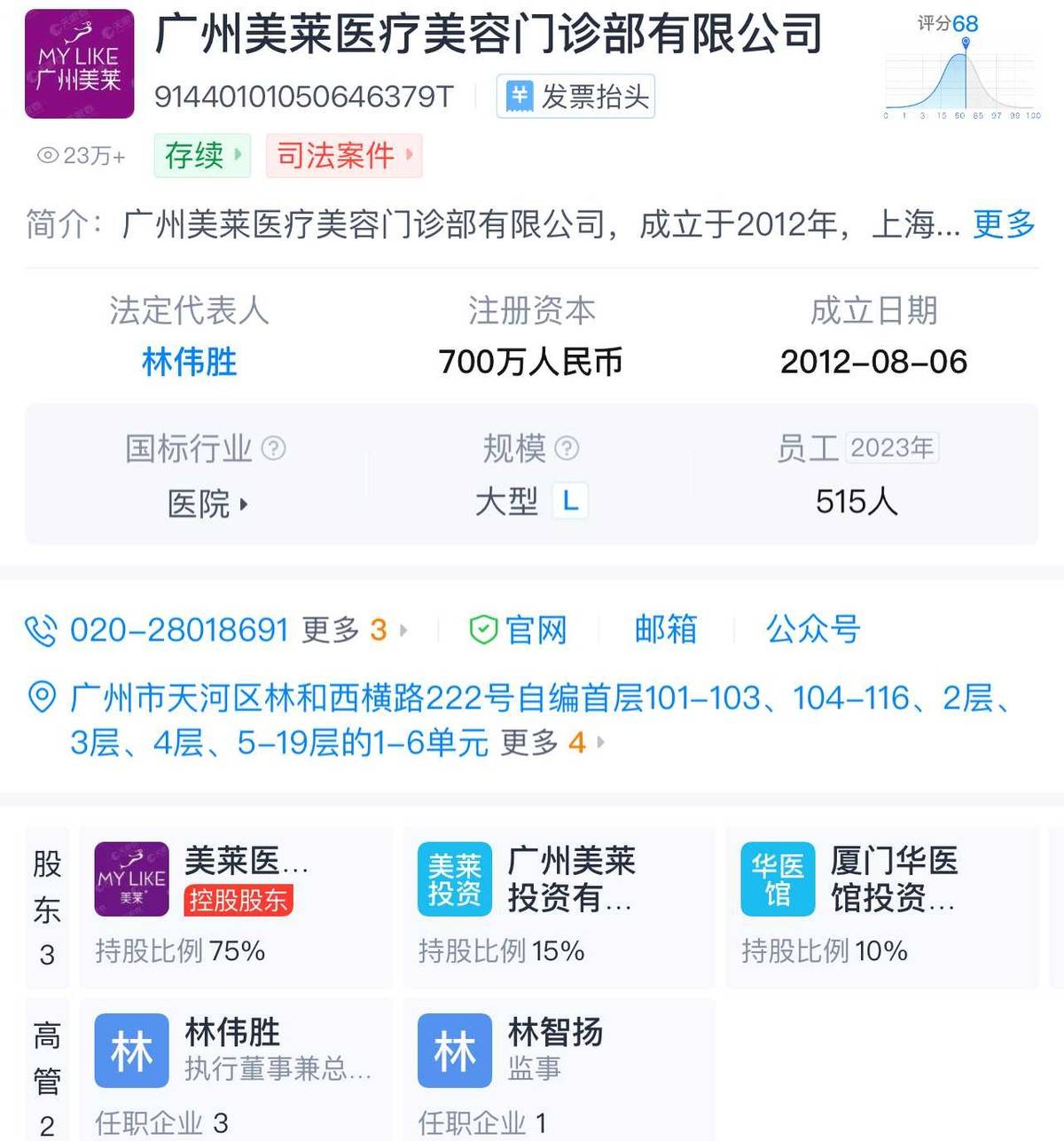This screenshot has height=1141, width=1064.
Task: Open the 司法案件 judicial cases tag
Action: click(x=344, y=156)
